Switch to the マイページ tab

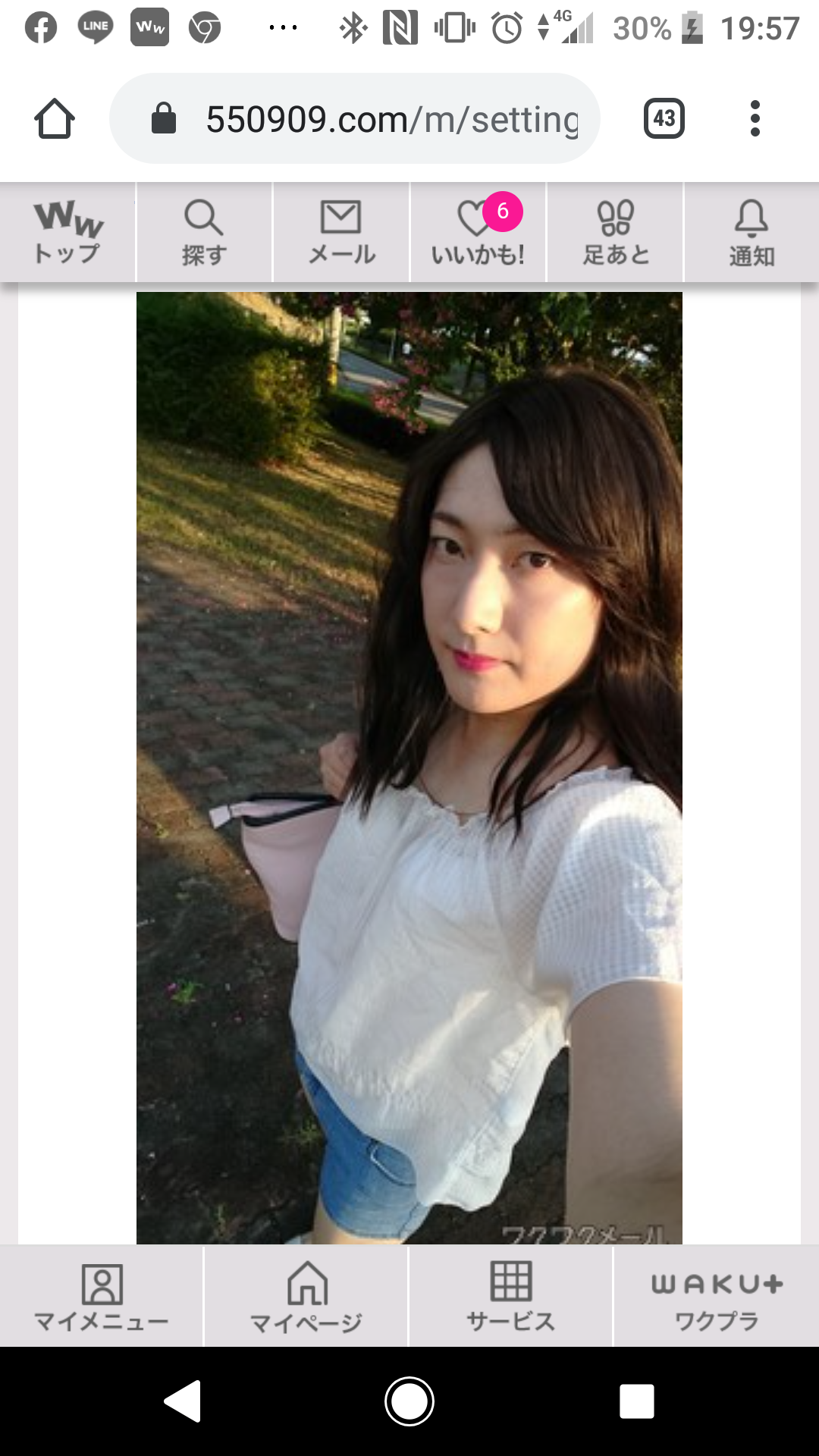[306, 1298]
